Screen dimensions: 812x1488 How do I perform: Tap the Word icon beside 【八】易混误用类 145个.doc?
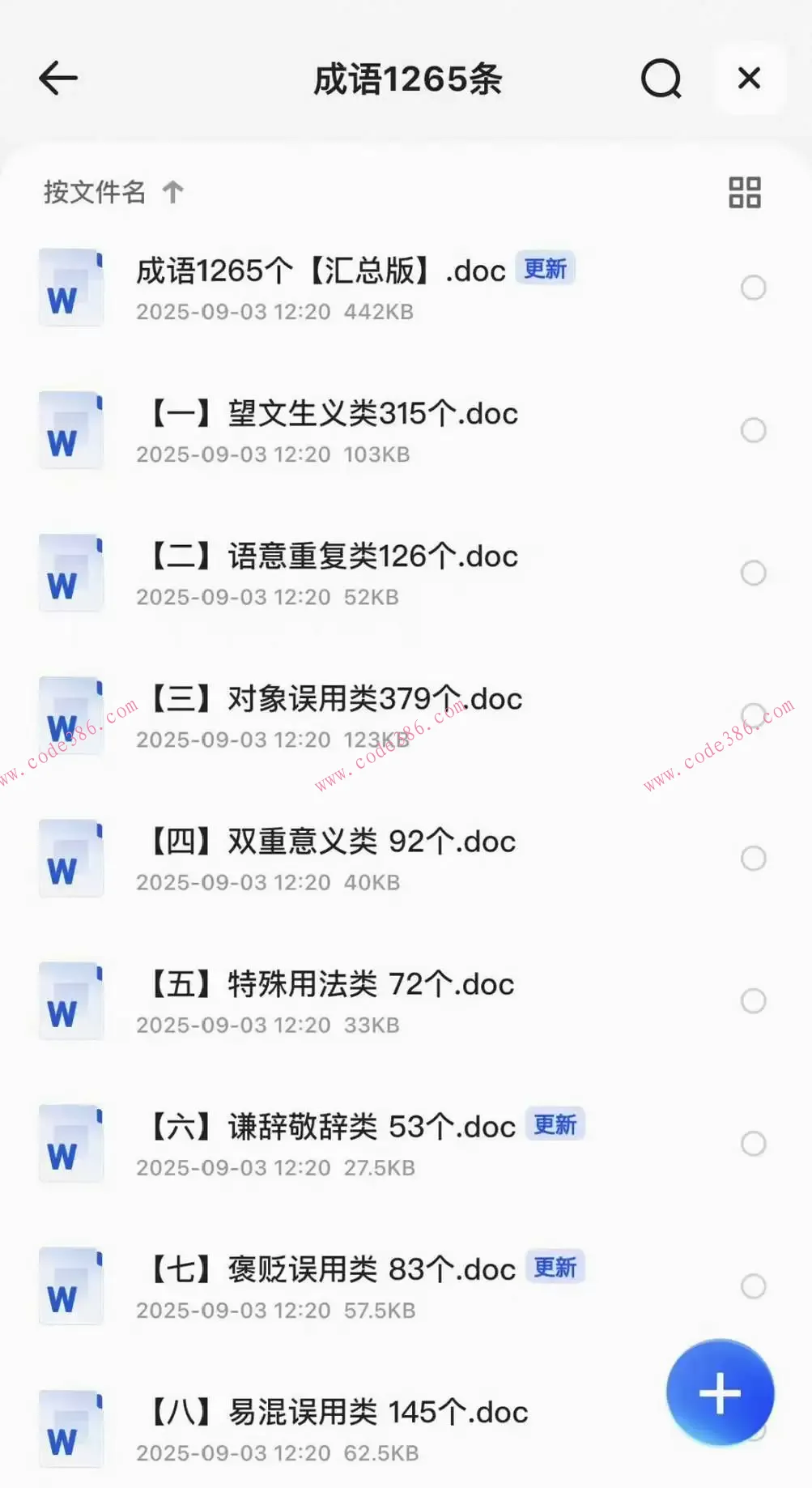click(x=70, y=1428)
